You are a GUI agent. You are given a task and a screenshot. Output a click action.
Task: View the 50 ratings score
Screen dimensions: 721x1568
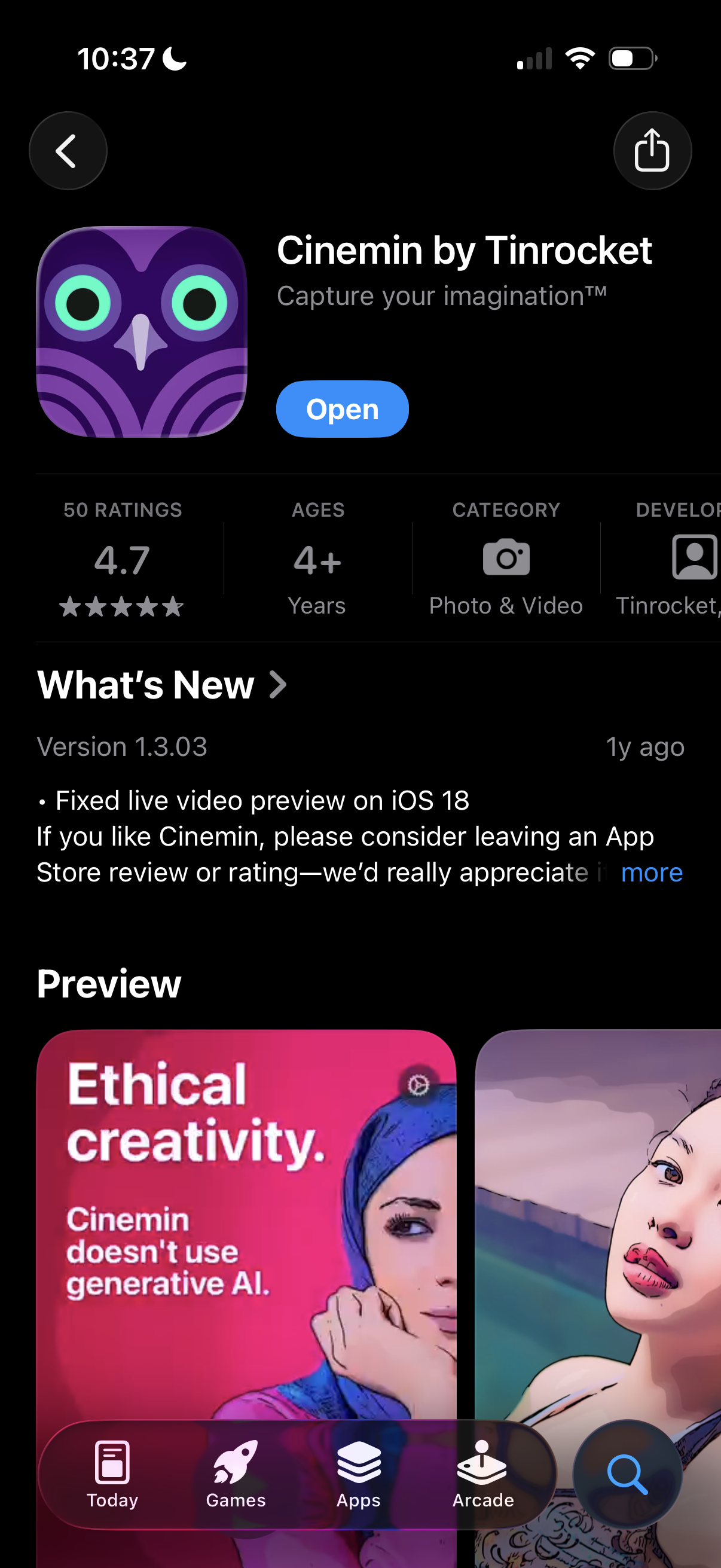click(x=123, y=559)
